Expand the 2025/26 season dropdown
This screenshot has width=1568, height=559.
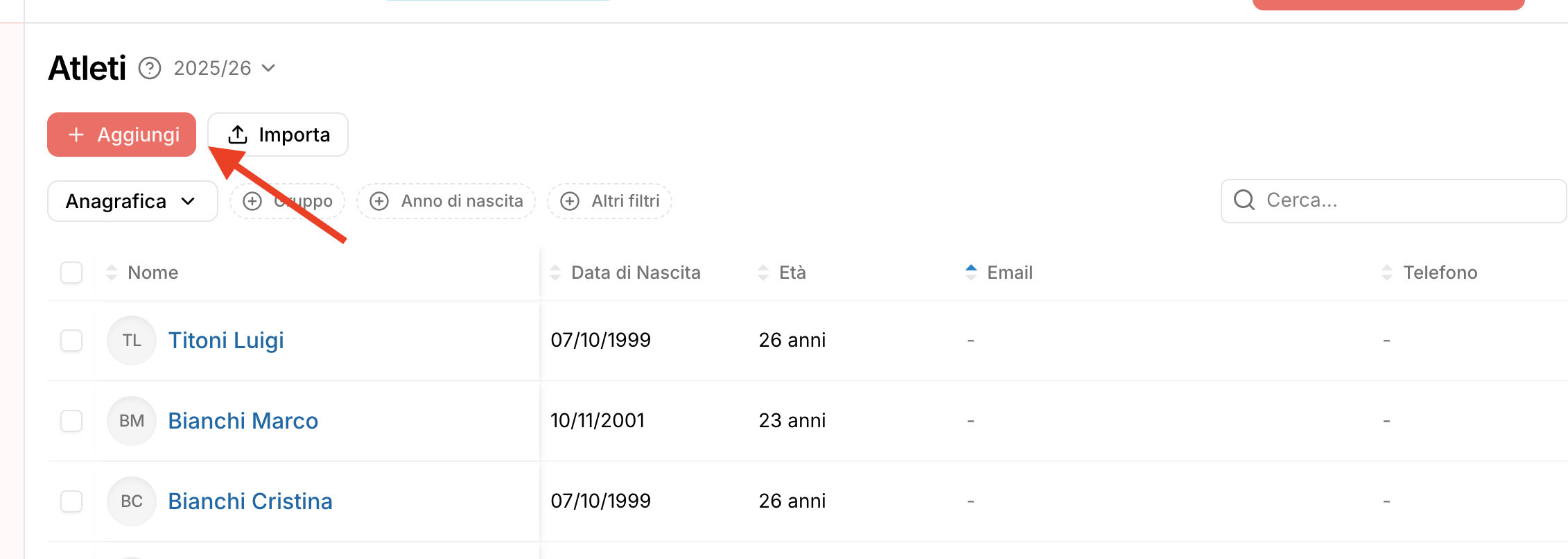pos(224,68)
